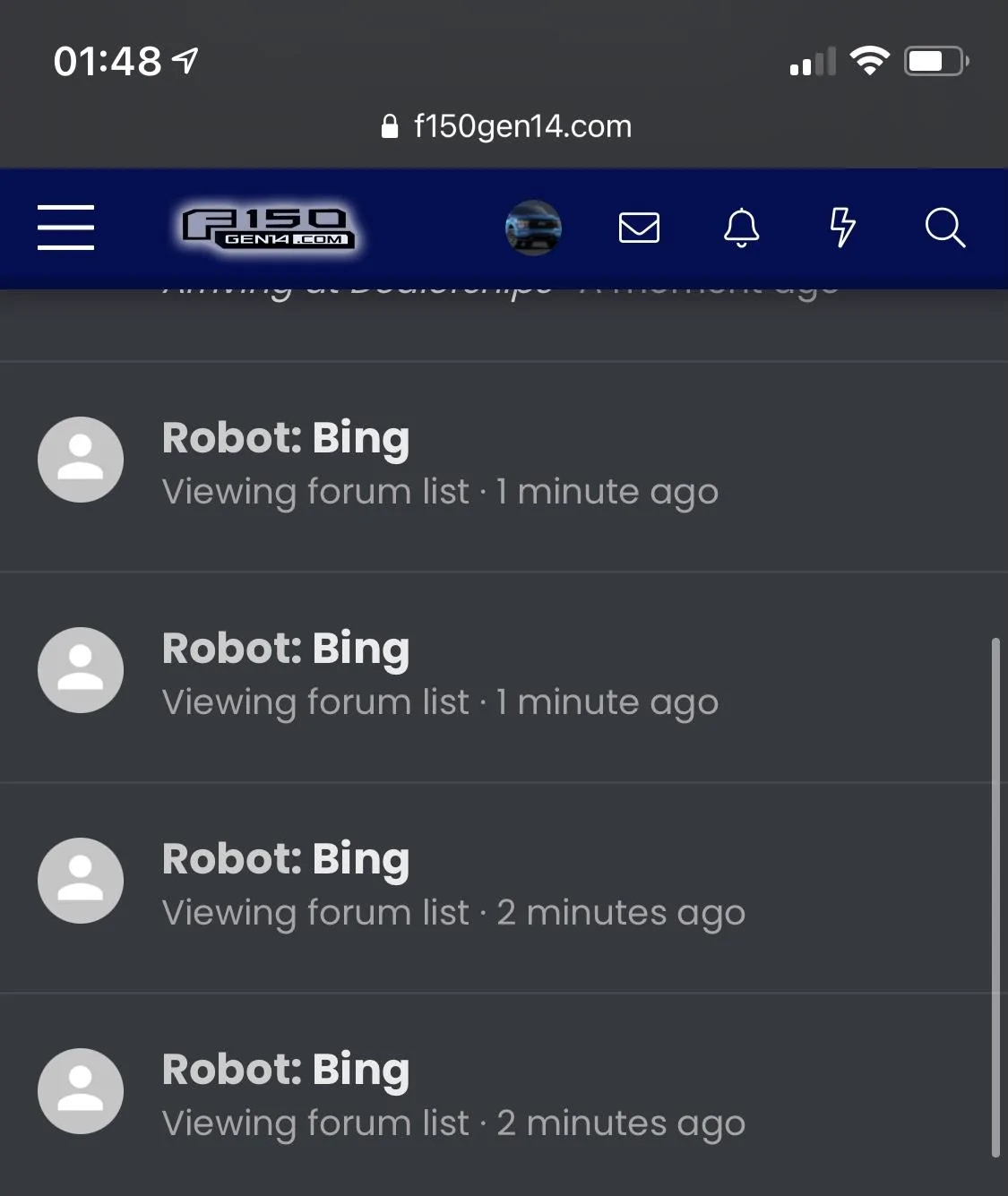This screenshot has width=1008, height=1196.
Task: Open your profile avatar menu
Action: (x=534, y=228)
